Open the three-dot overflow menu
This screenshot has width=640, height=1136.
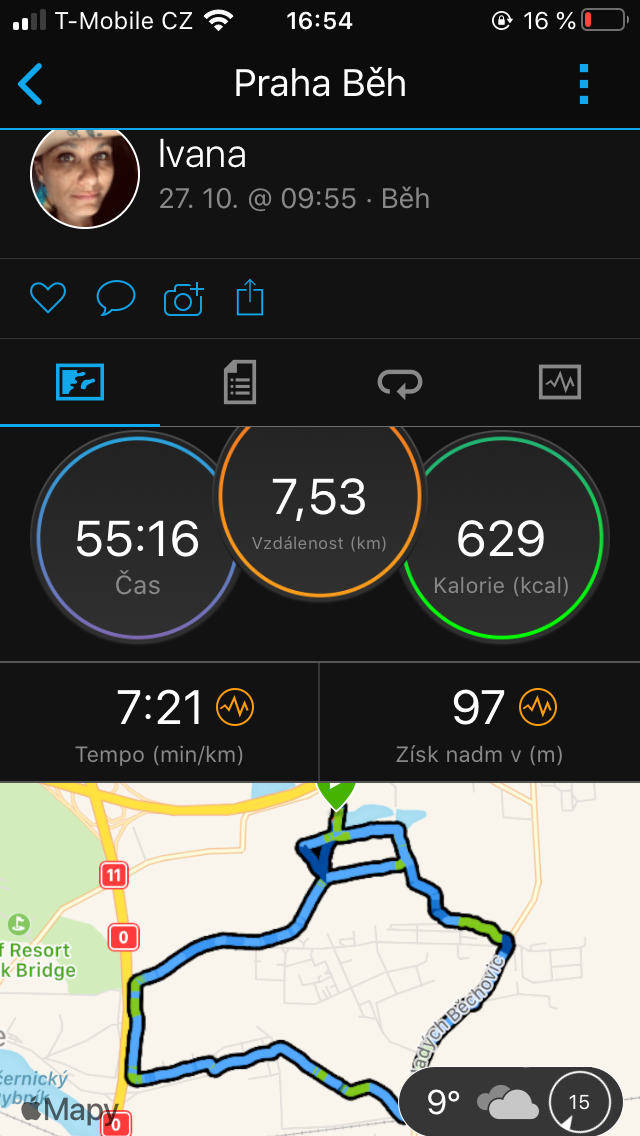click(584, 85)
